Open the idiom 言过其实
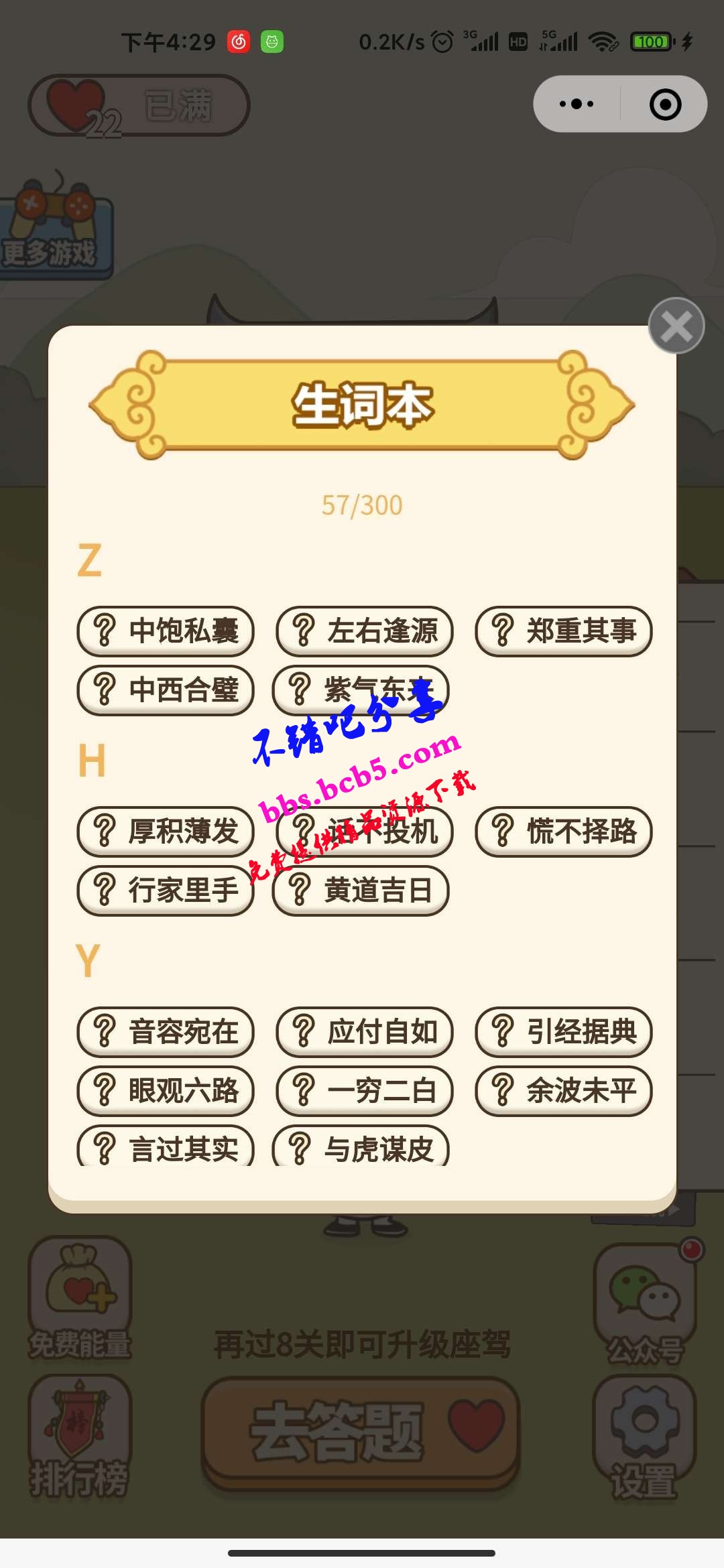 (x=166, y=1147)
